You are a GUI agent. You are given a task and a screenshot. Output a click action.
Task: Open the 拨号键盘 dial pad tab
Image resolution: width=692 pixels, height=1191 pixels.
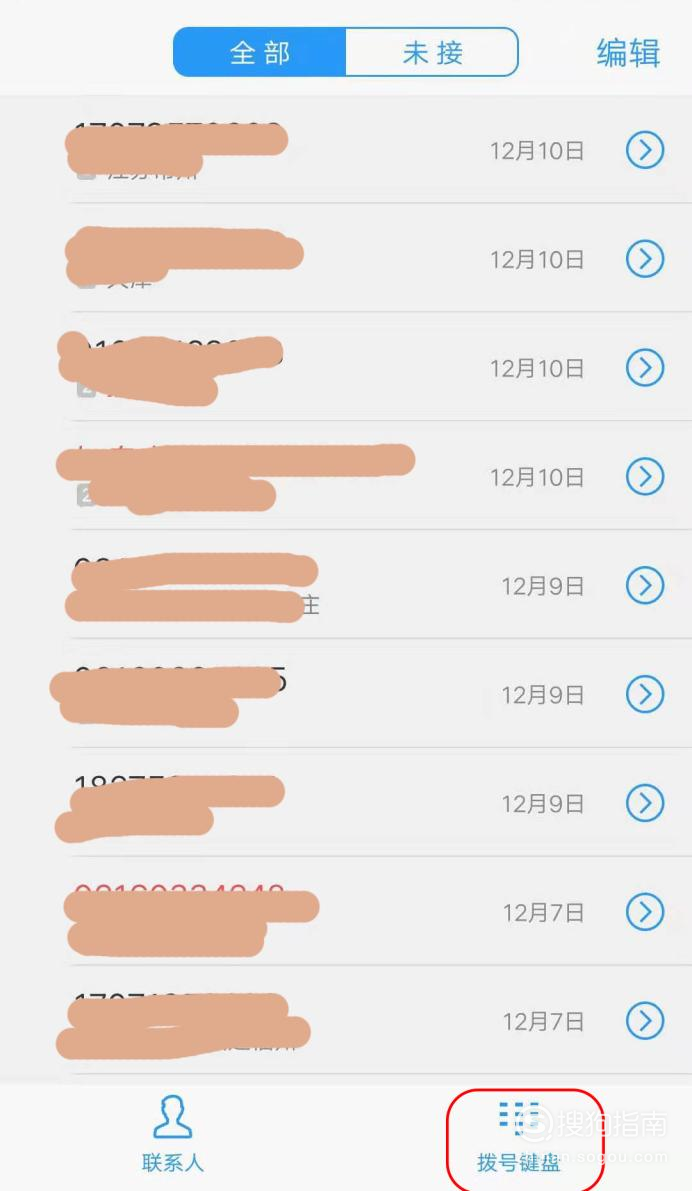click(520, 1135)
